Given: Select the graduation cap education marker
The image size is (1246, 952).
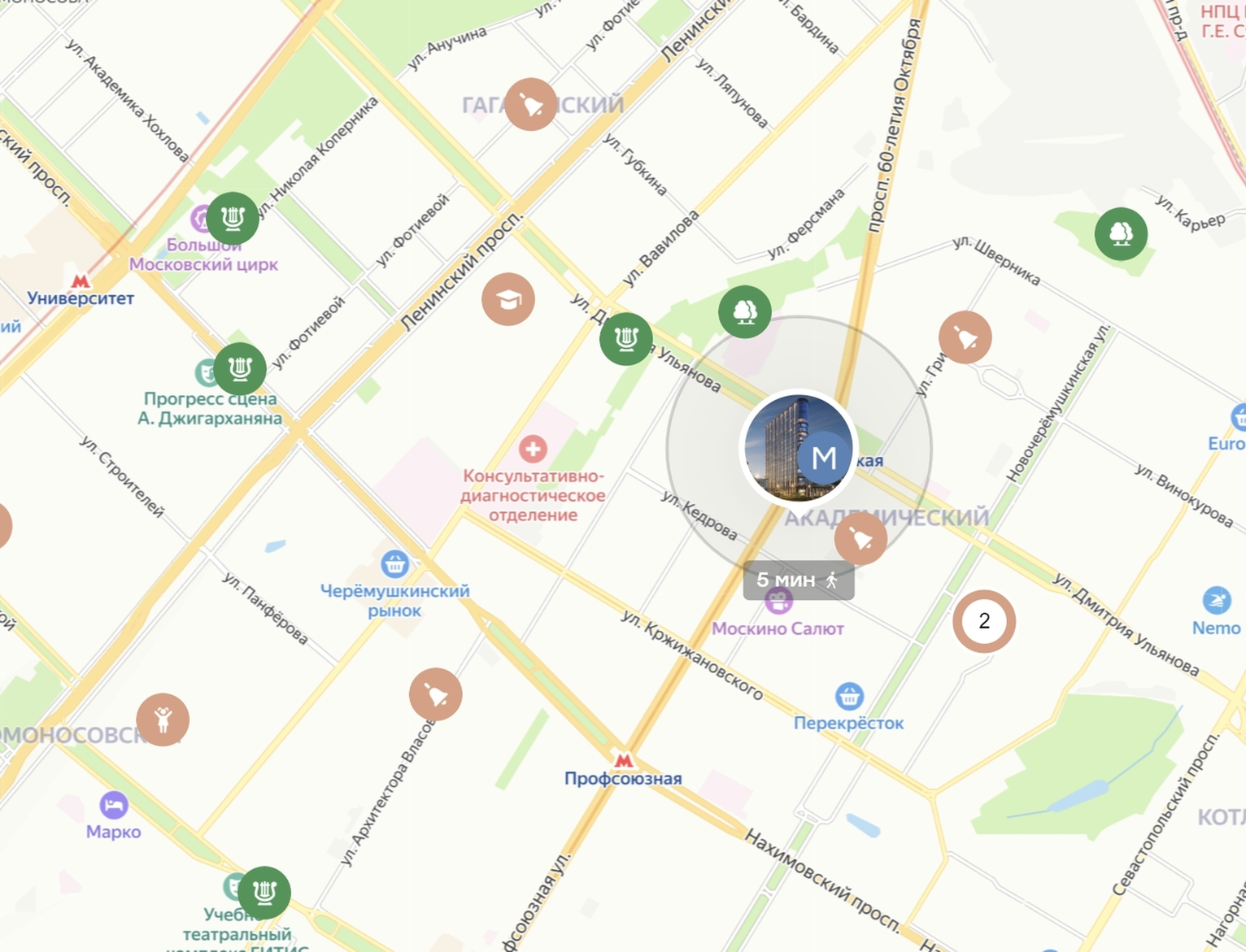Looking at the screenshot, I should 508,299.
